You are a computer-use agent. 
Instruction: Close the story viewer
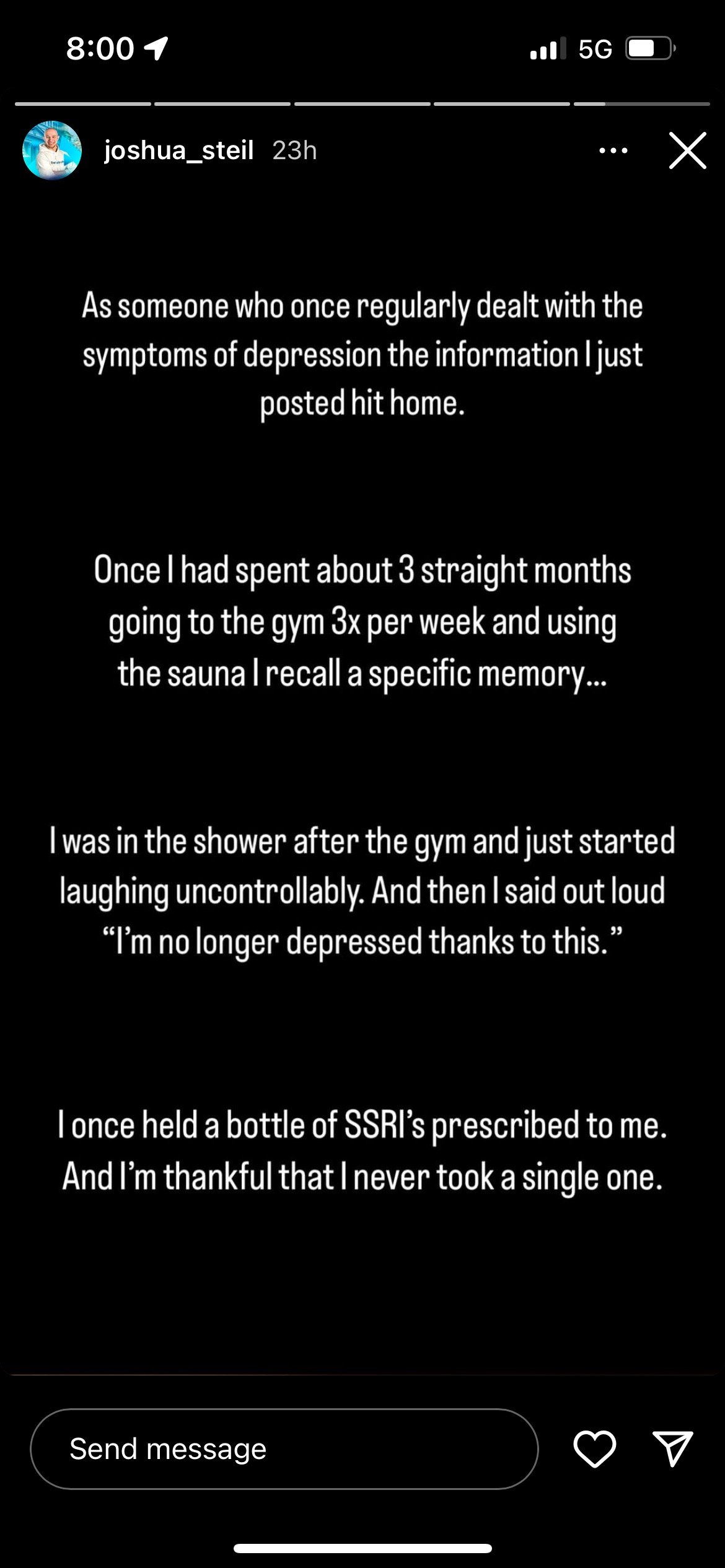click(687, 150)
